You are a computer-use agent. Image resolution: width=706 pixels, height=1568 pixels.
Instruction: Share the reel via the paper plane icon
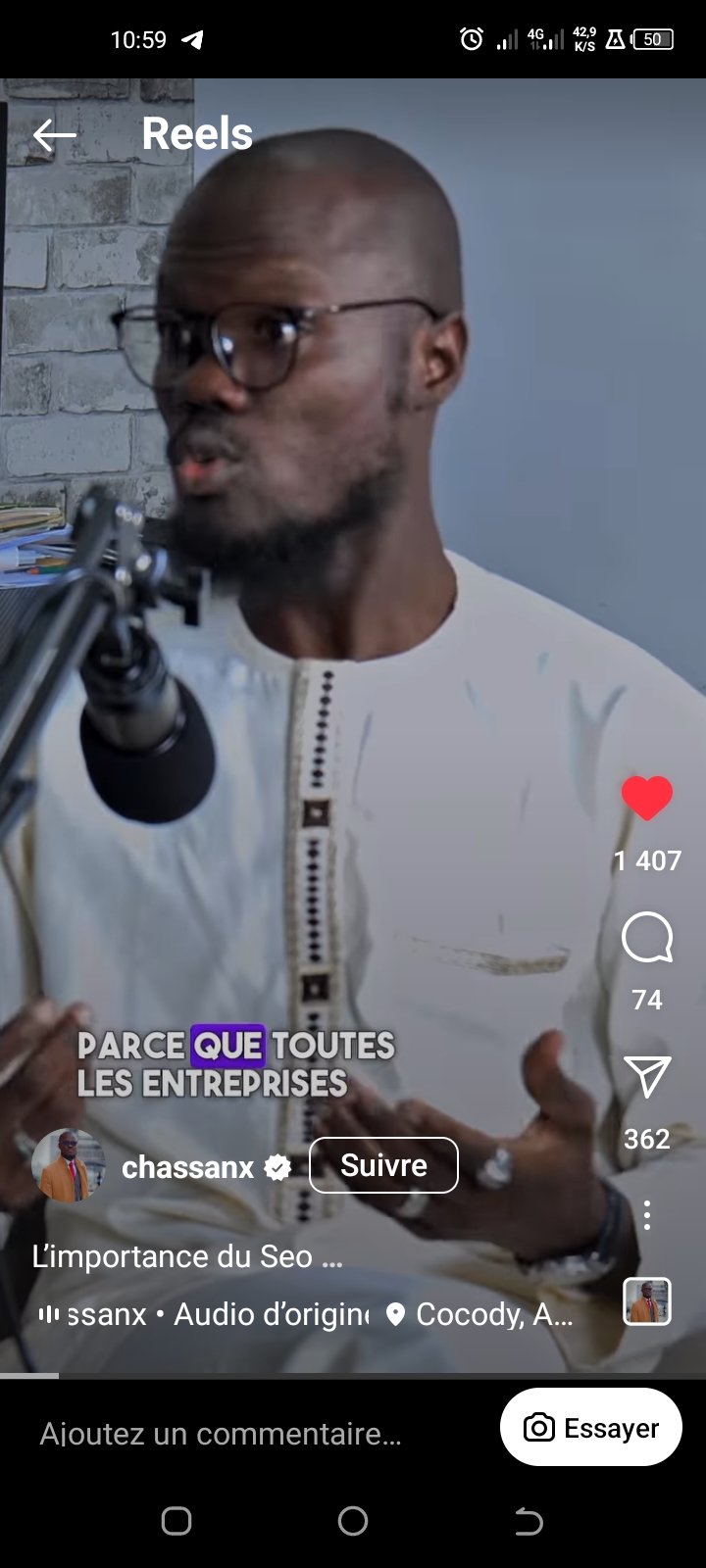tap(647, 1076)
